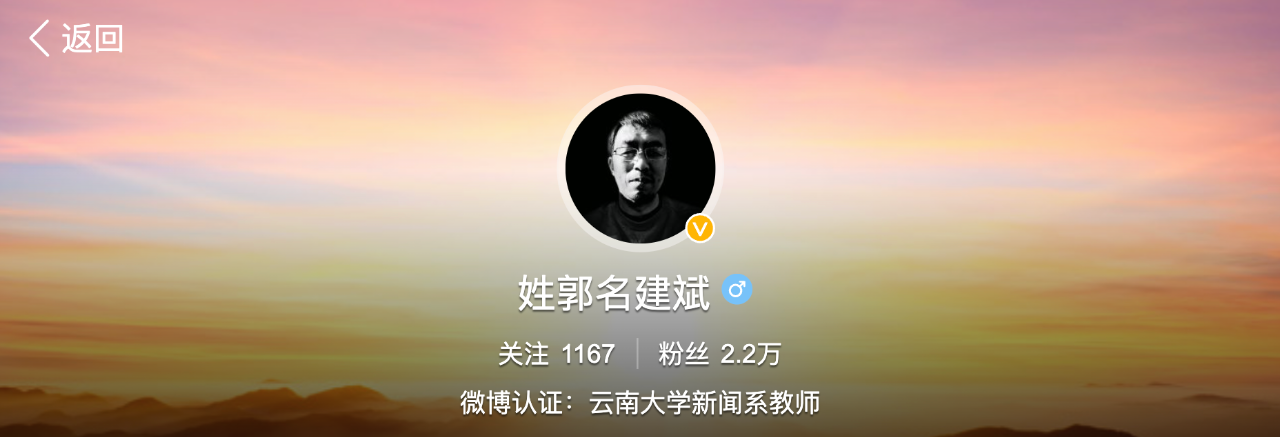The width and height of the screenshot is (1280, 437).
Task: Open 姓郭名建斌's profile avatar
Action: [640, 168]
